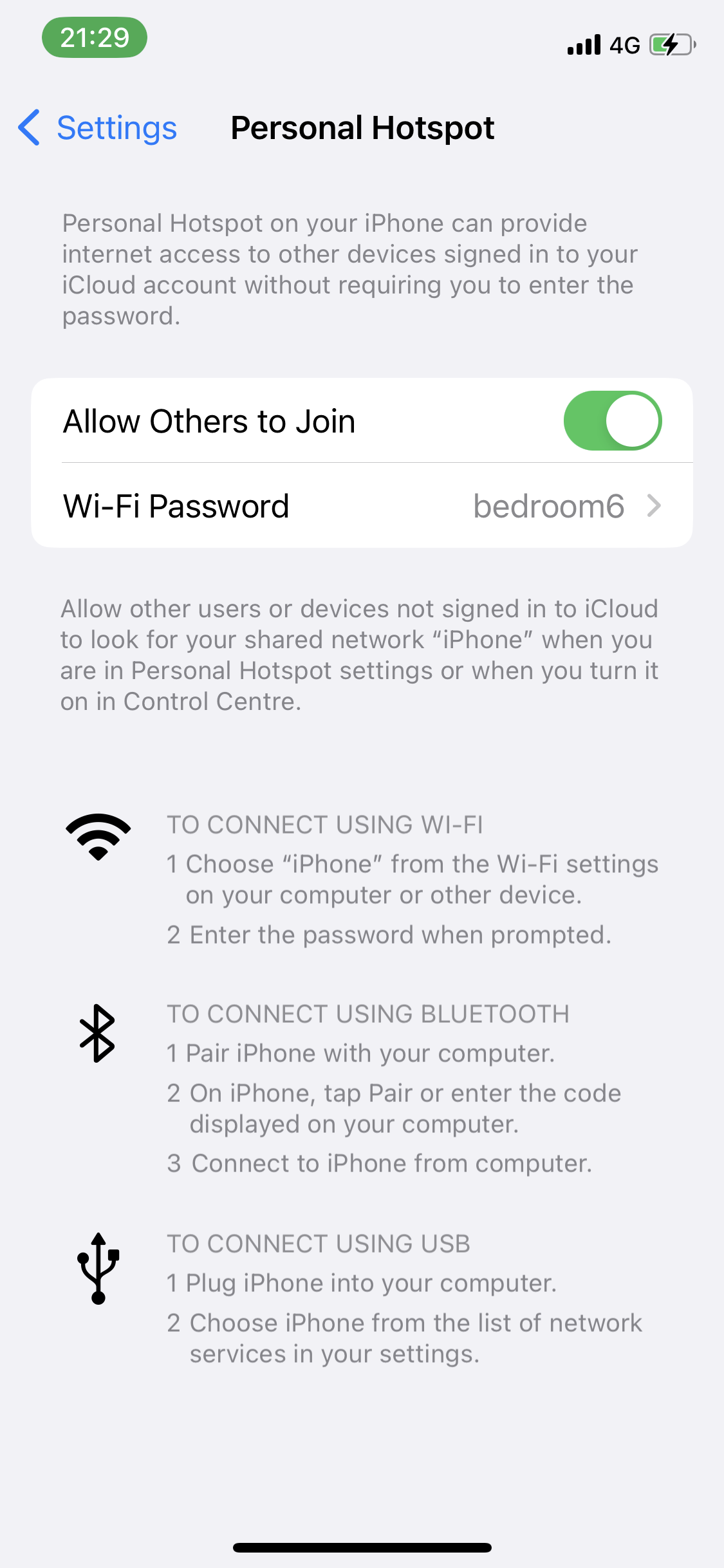The height and width of the screenshot is (1568, 724).
Task: Go back to Settings
Action: tap(98, 127)
